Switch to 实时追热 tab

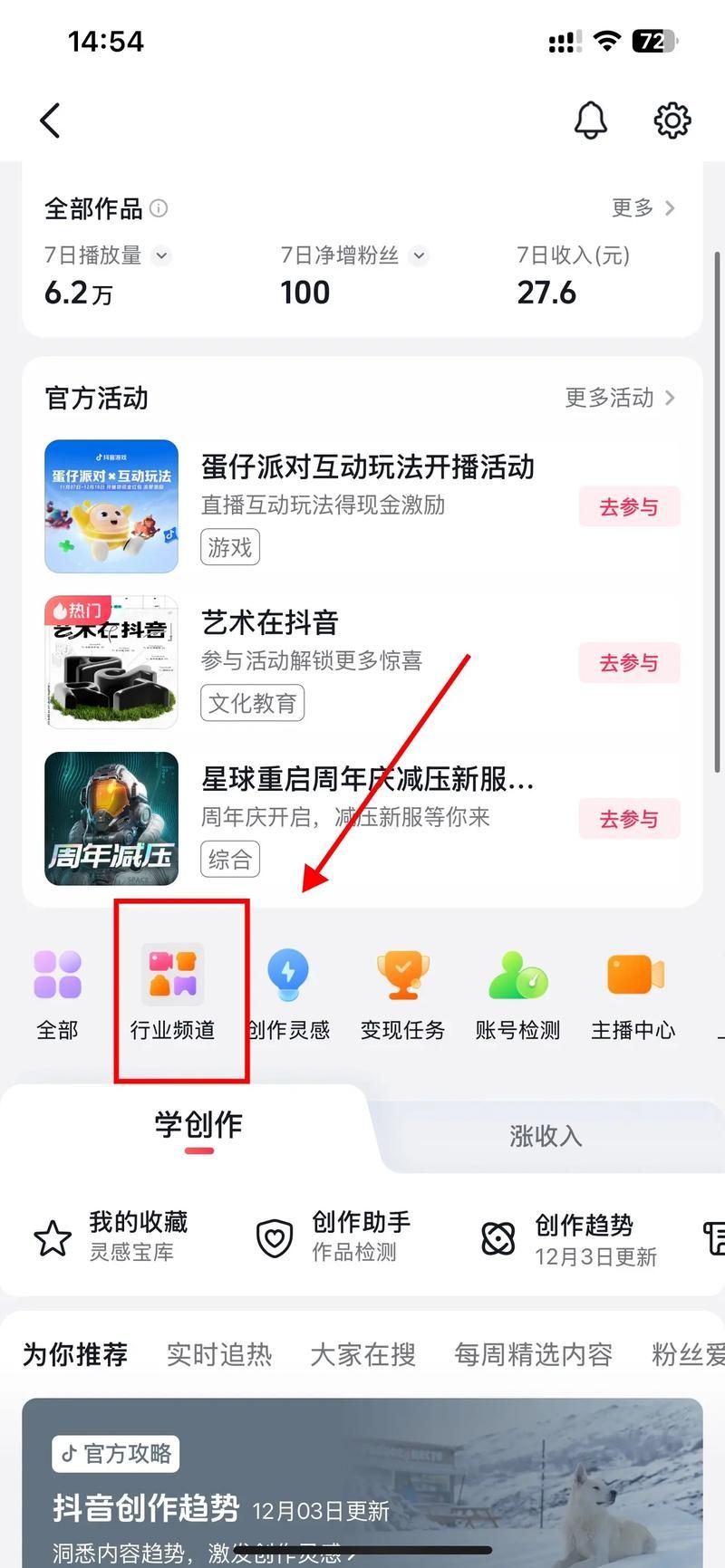[x=219, y=1354]
